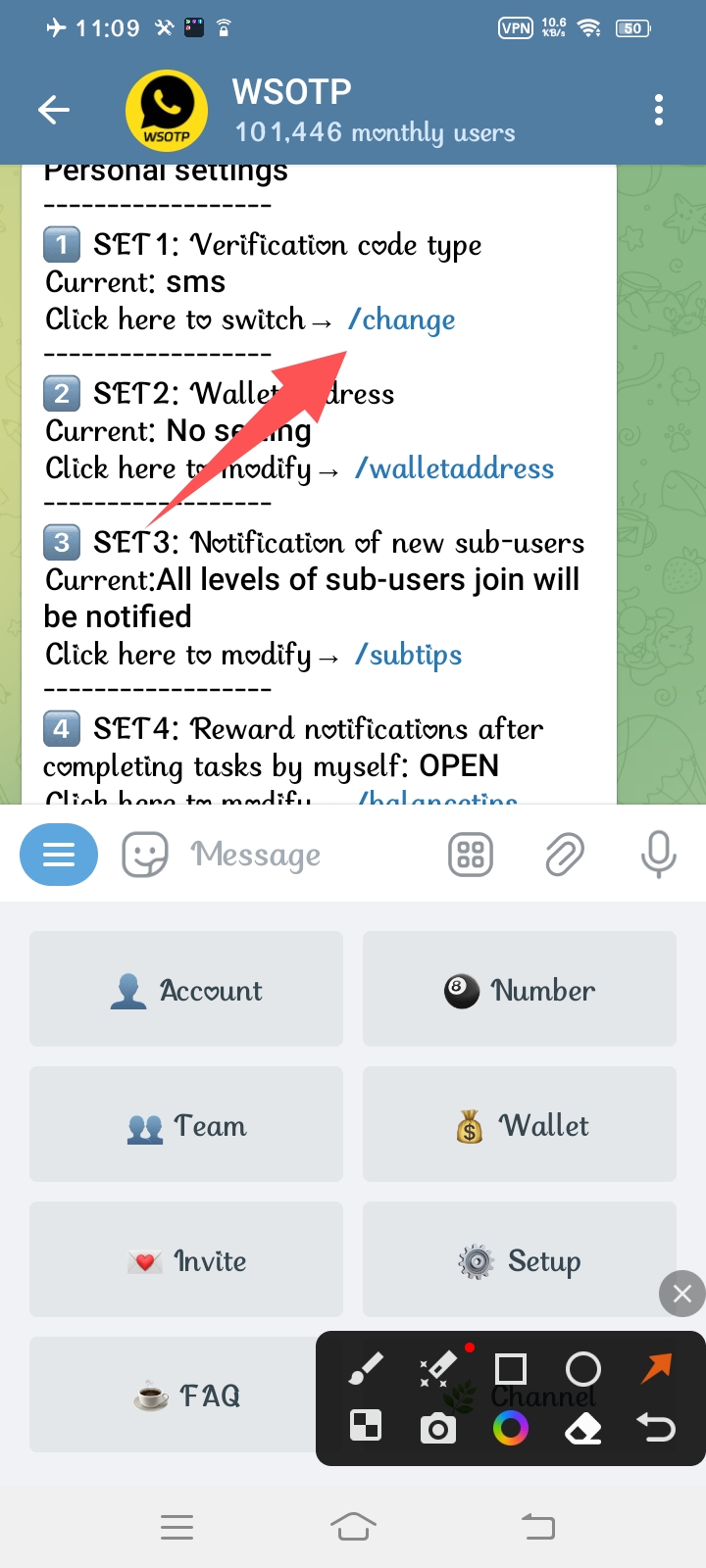Close the screenshot annotation toolbar
706x1568 pixels.
pos(682,1294)
